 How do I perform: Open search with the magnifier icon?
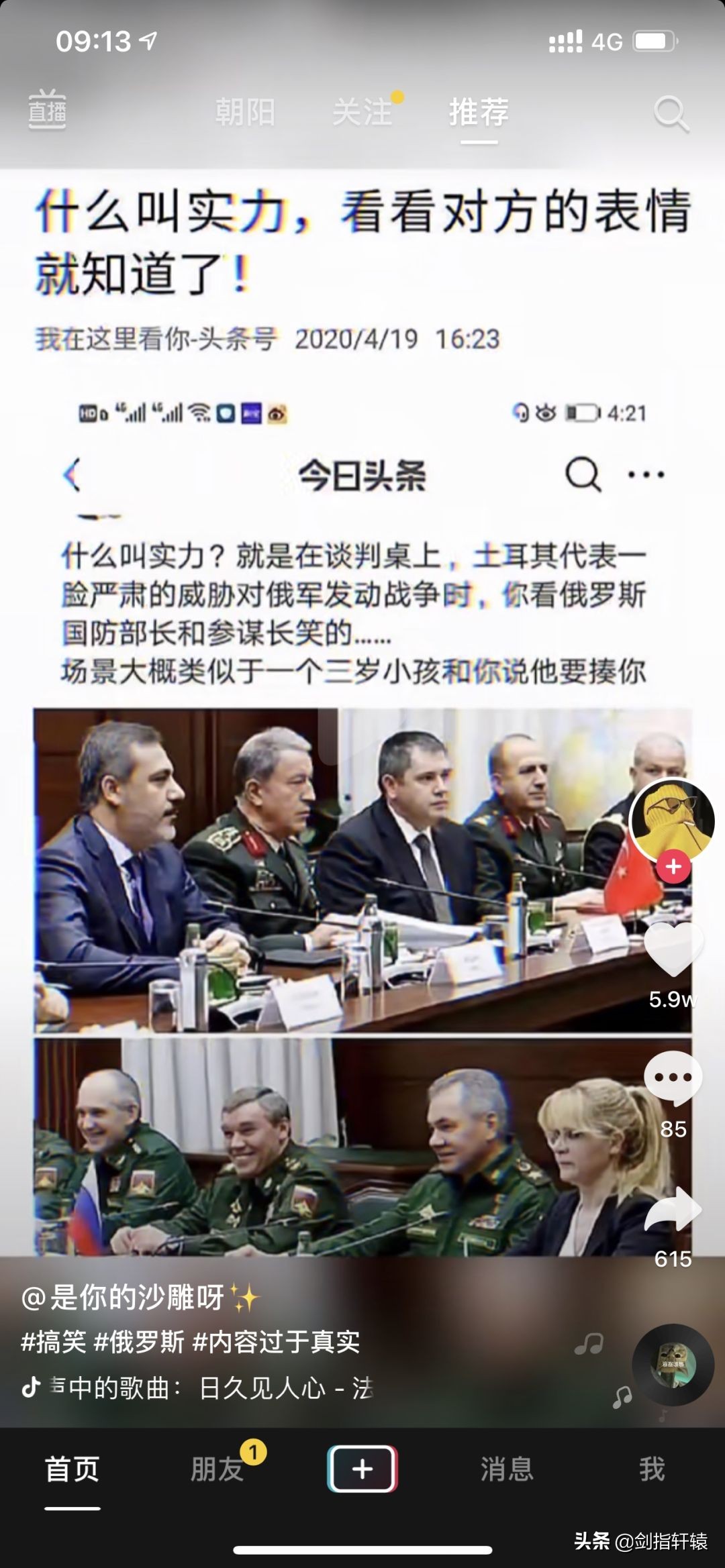[671, 113]
